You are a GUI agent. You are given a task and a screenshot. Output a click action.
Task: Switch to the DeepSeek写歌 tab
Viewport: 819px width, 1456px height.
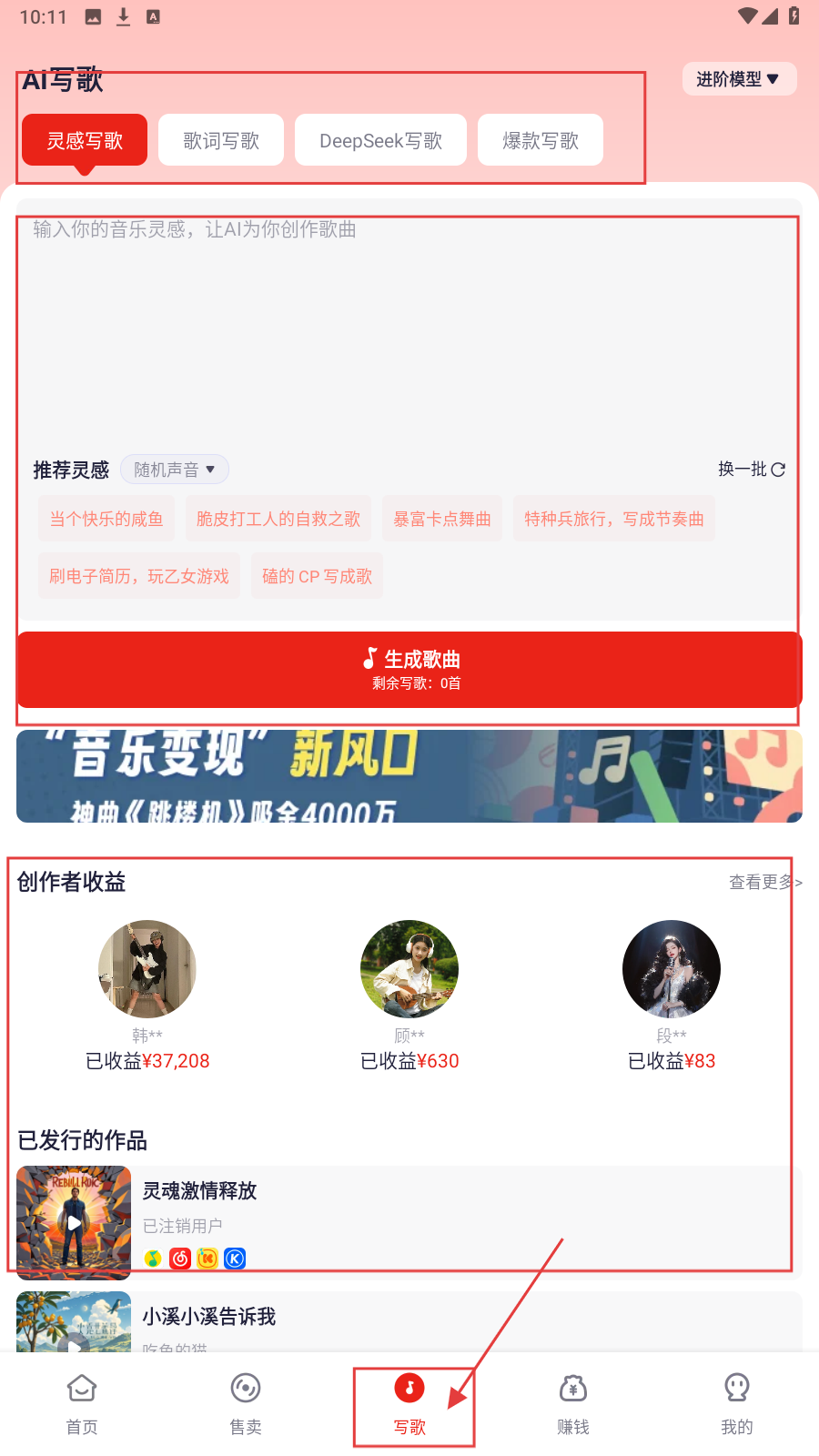[380, 140]
